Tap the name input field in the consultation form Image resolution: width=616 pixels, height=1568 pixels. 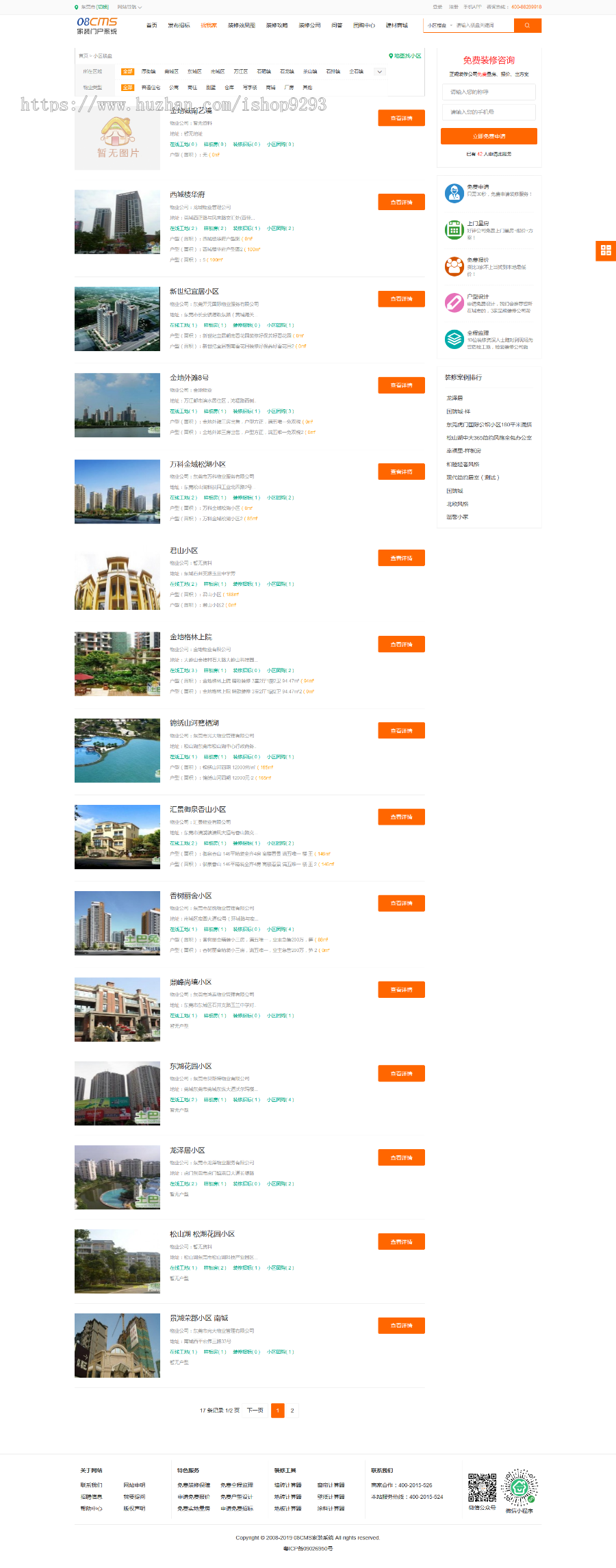[488, 92]
